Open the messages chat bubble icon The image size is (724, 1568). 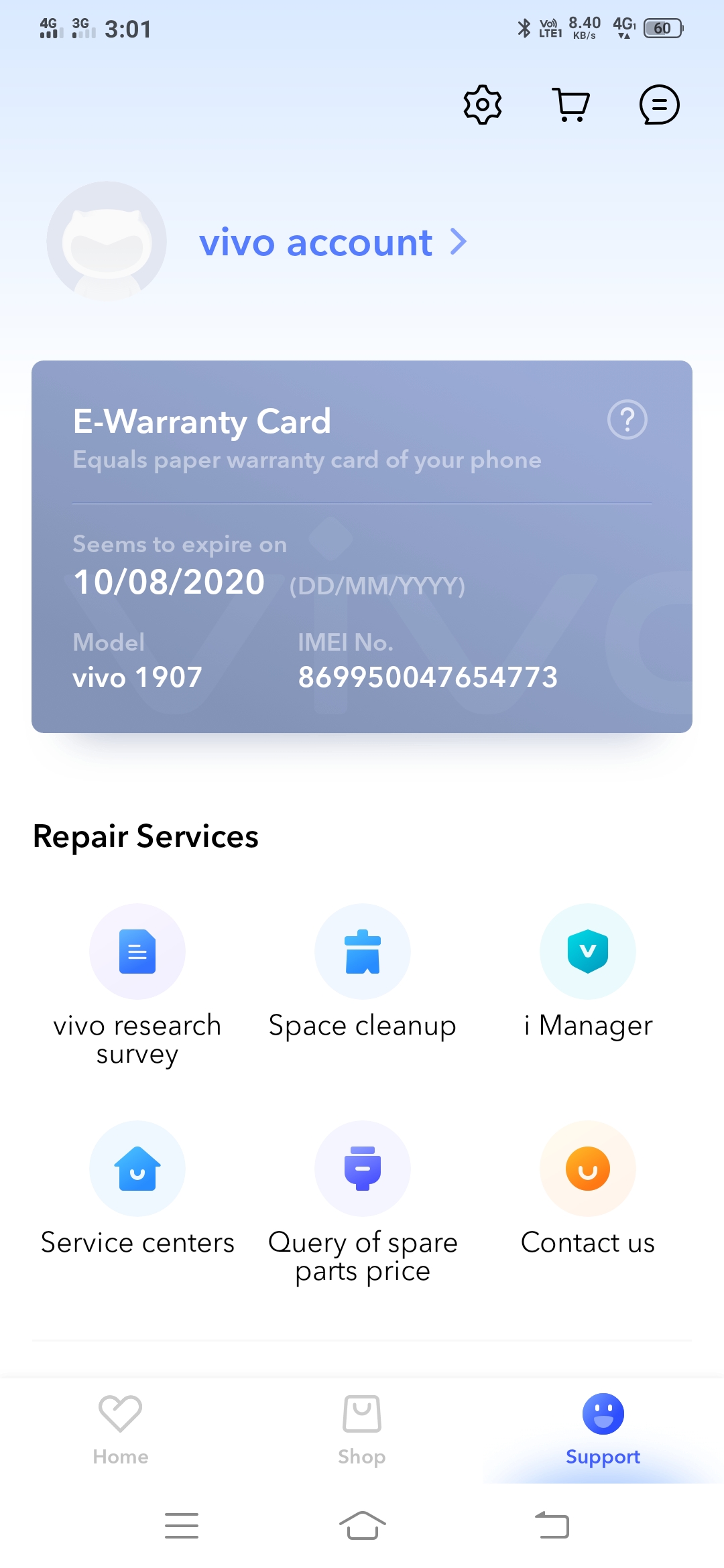[659, 105]
